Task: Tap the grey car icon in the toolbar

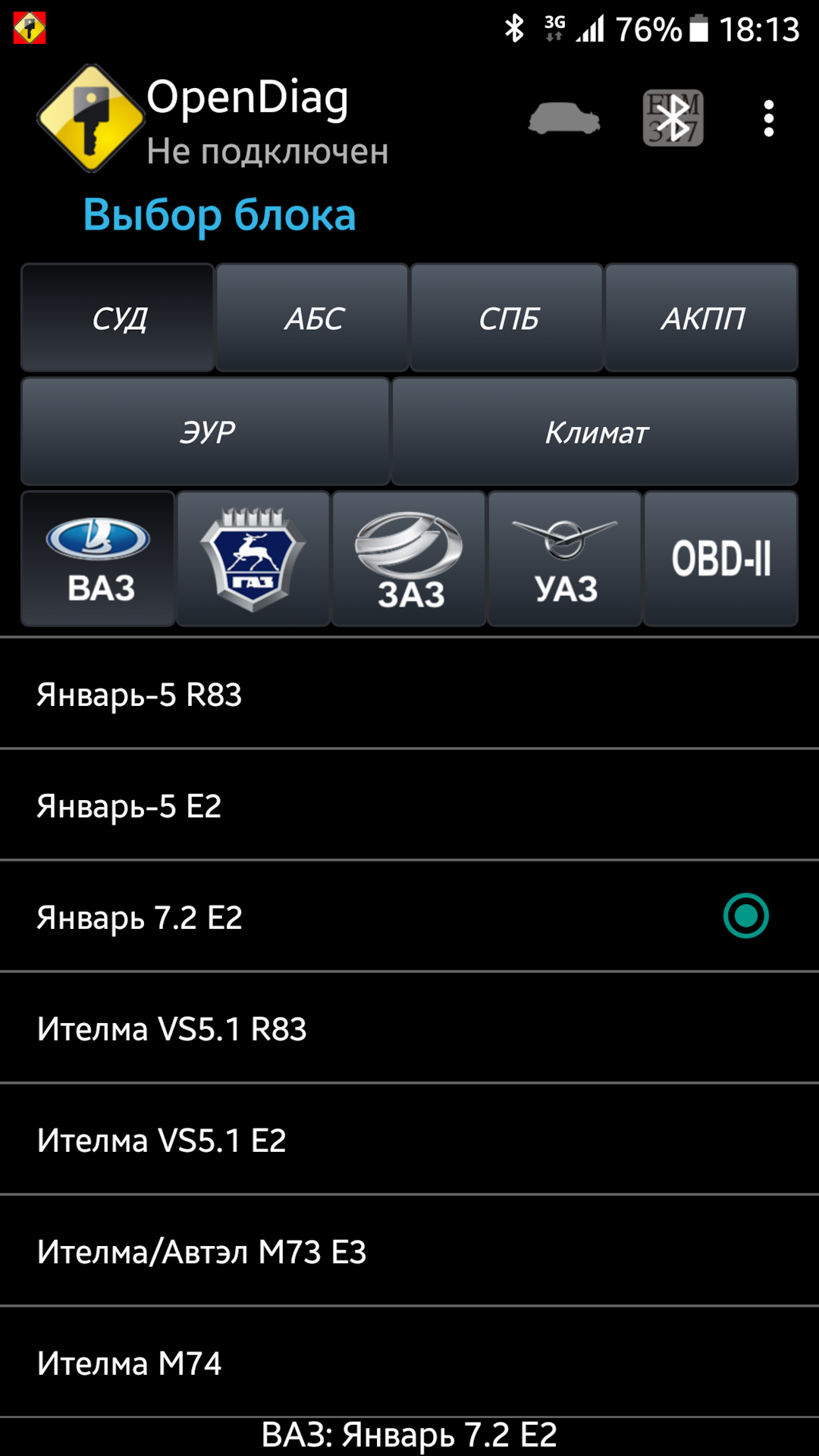Action: 564,118
